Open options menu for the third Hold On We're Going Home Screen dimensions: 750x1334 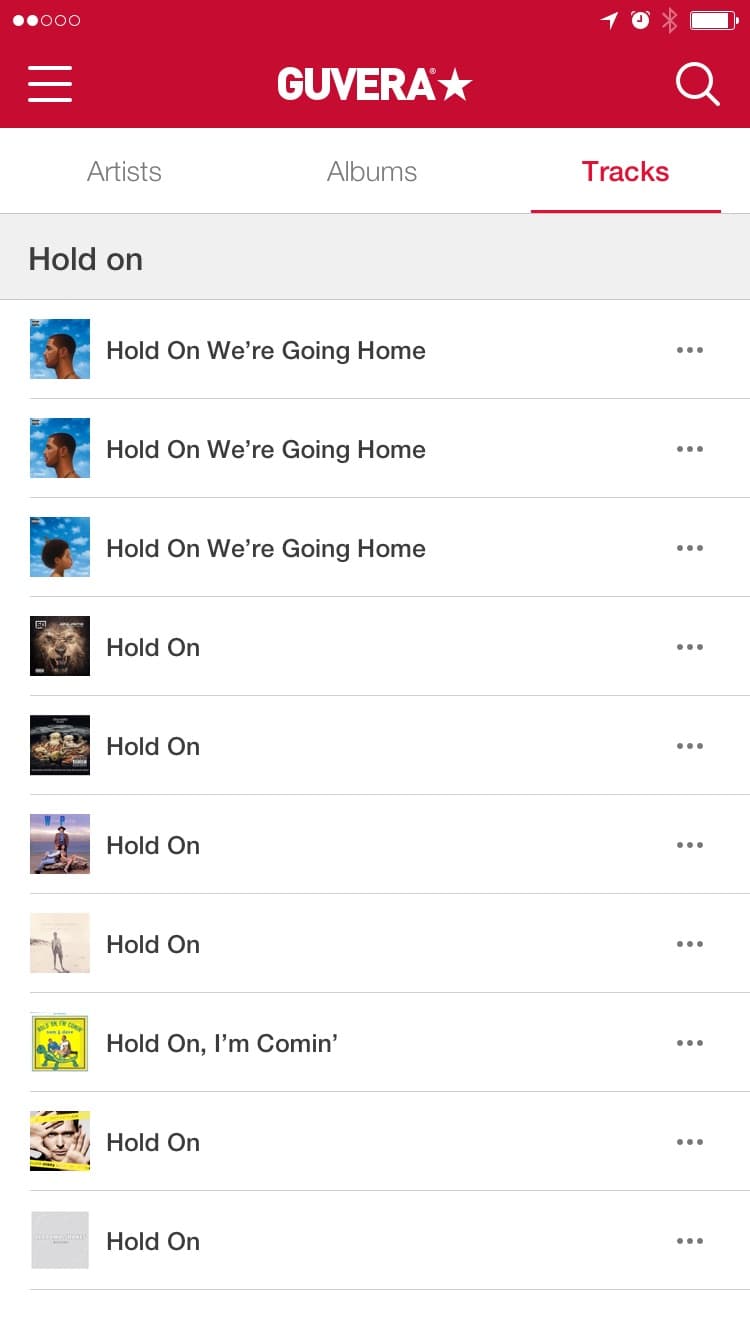tap(690, 547)
